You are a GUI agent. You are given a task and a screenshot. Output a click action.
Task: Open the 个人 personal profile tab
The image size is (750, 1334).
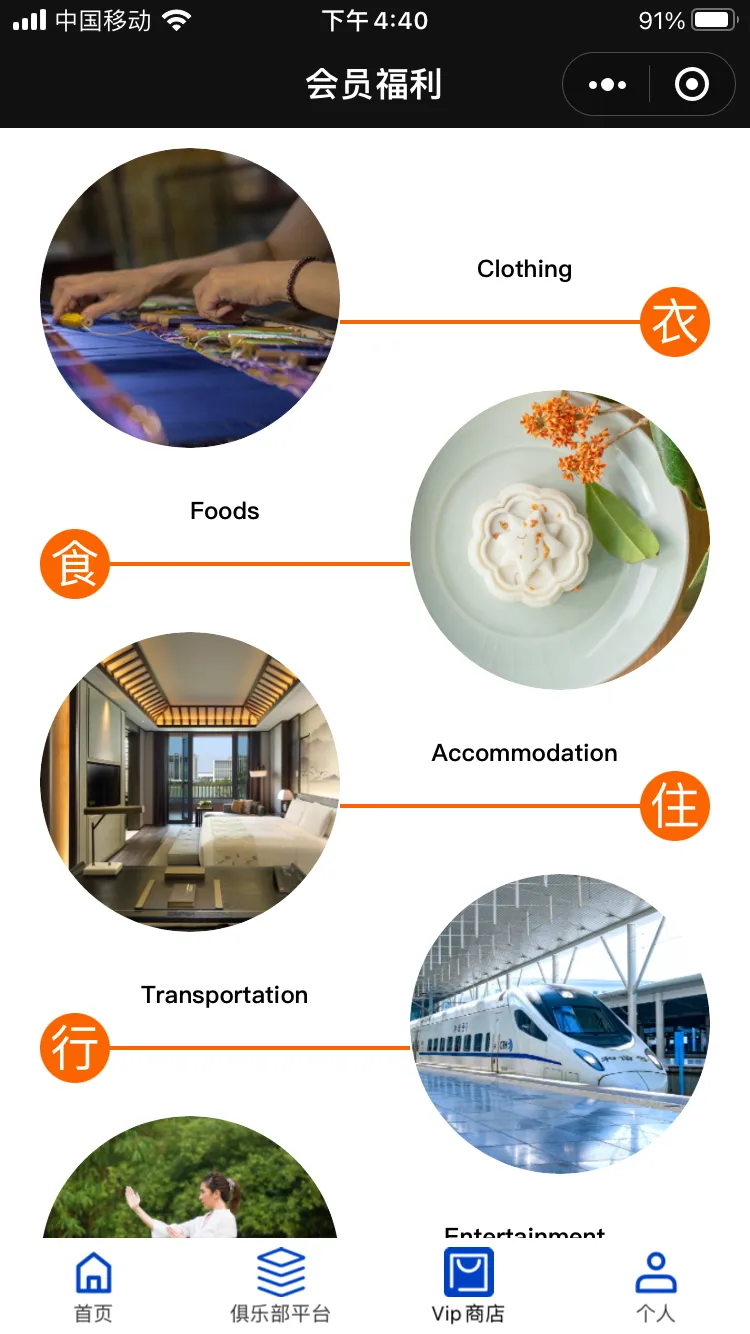656,1286
